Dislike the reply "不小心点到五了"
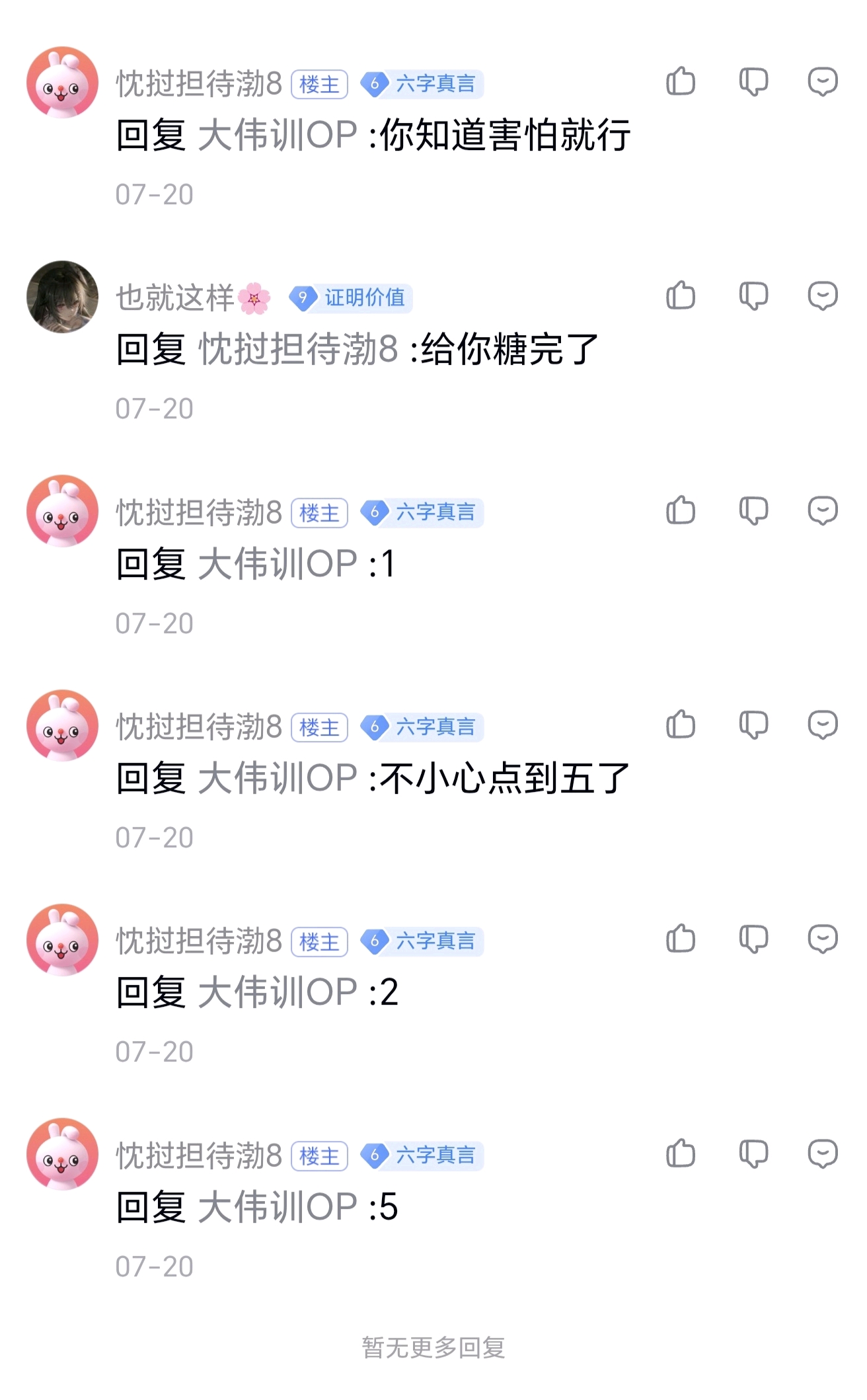 pyautogui.click(x=753, y=724)
